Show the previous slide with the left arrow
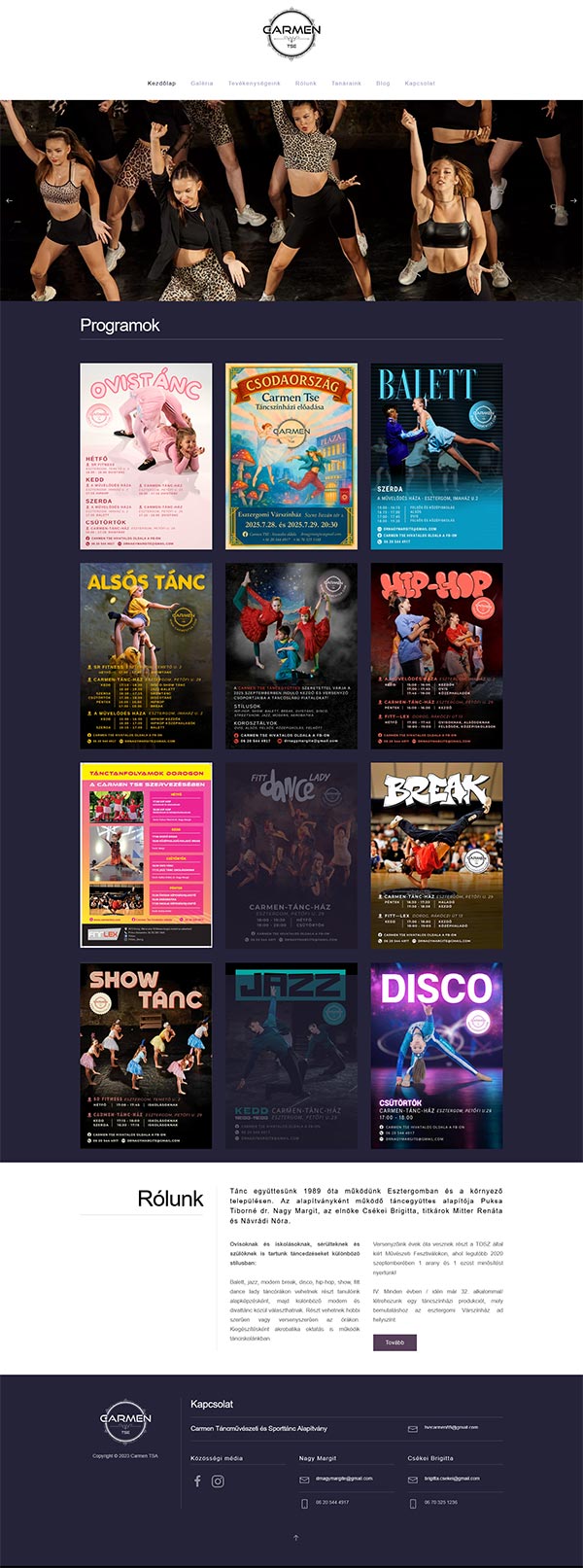Screen dimensions: 583x1568 coord(10,200)
